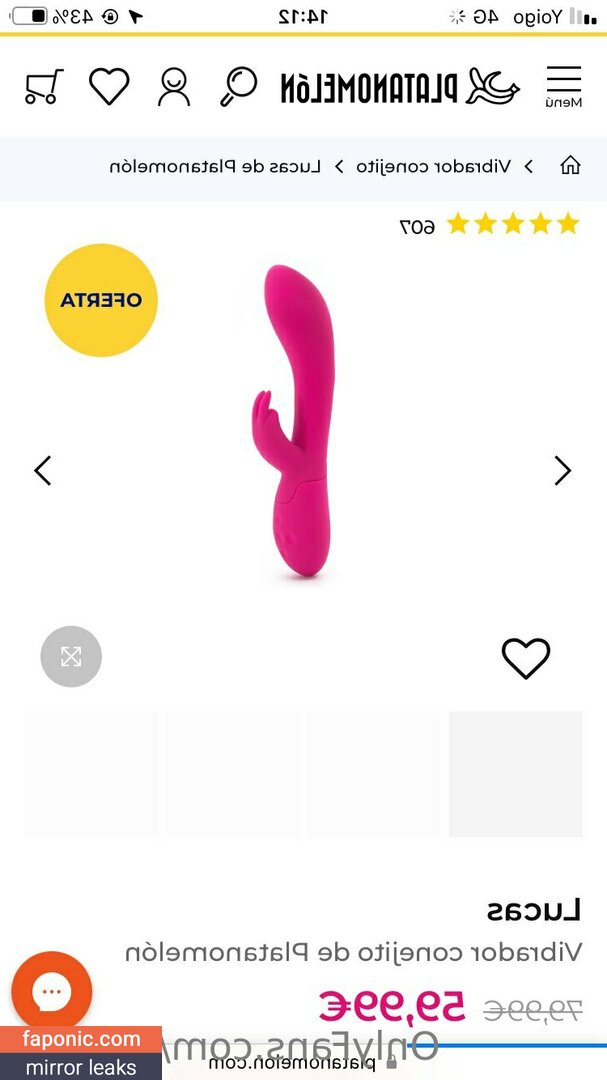Open the user account icon
The width and height of the screenshot is (607, 1080).
point(174,86)
